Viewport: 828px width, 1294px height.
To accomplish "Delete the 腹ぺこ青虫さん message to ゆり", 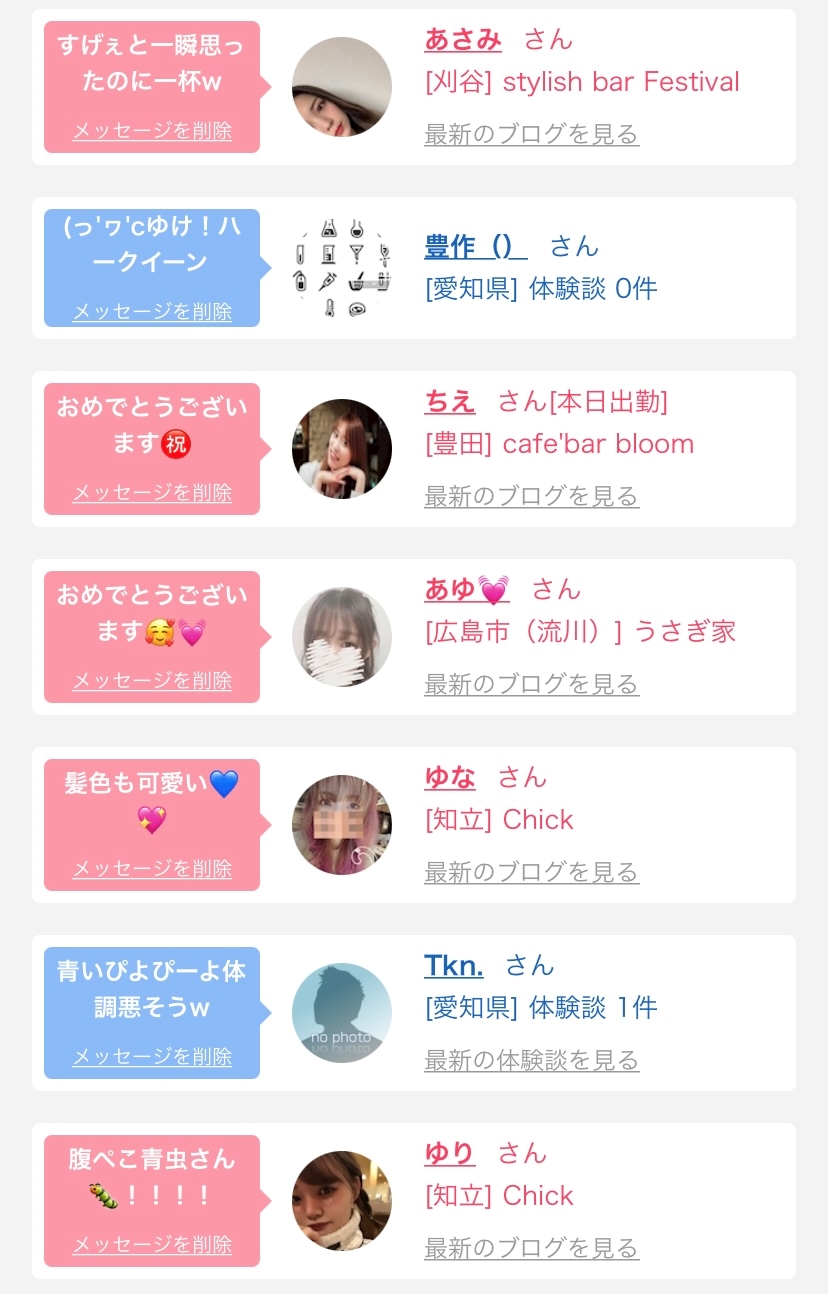I will coord(152,1245).
